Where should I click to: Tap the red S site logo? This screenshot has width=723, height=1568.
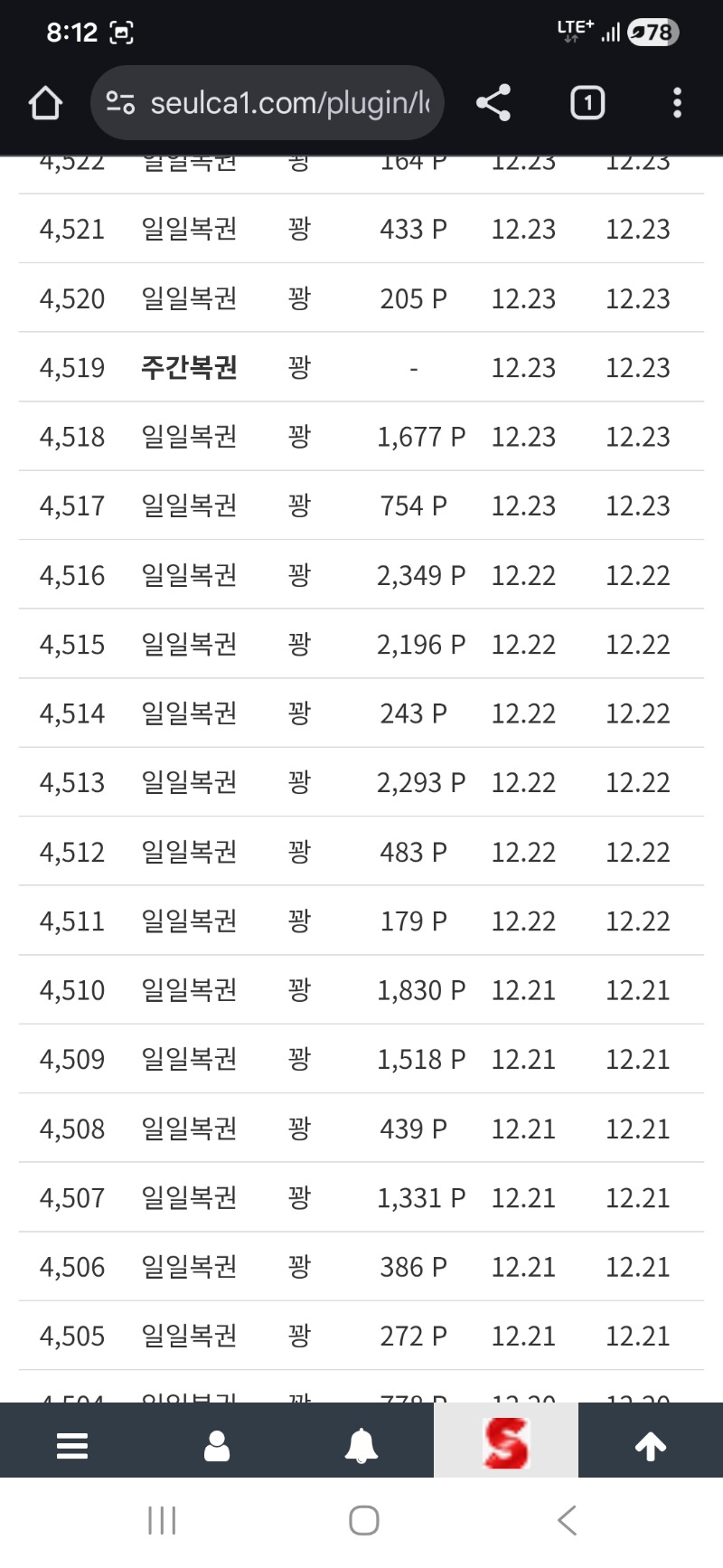506,1440
